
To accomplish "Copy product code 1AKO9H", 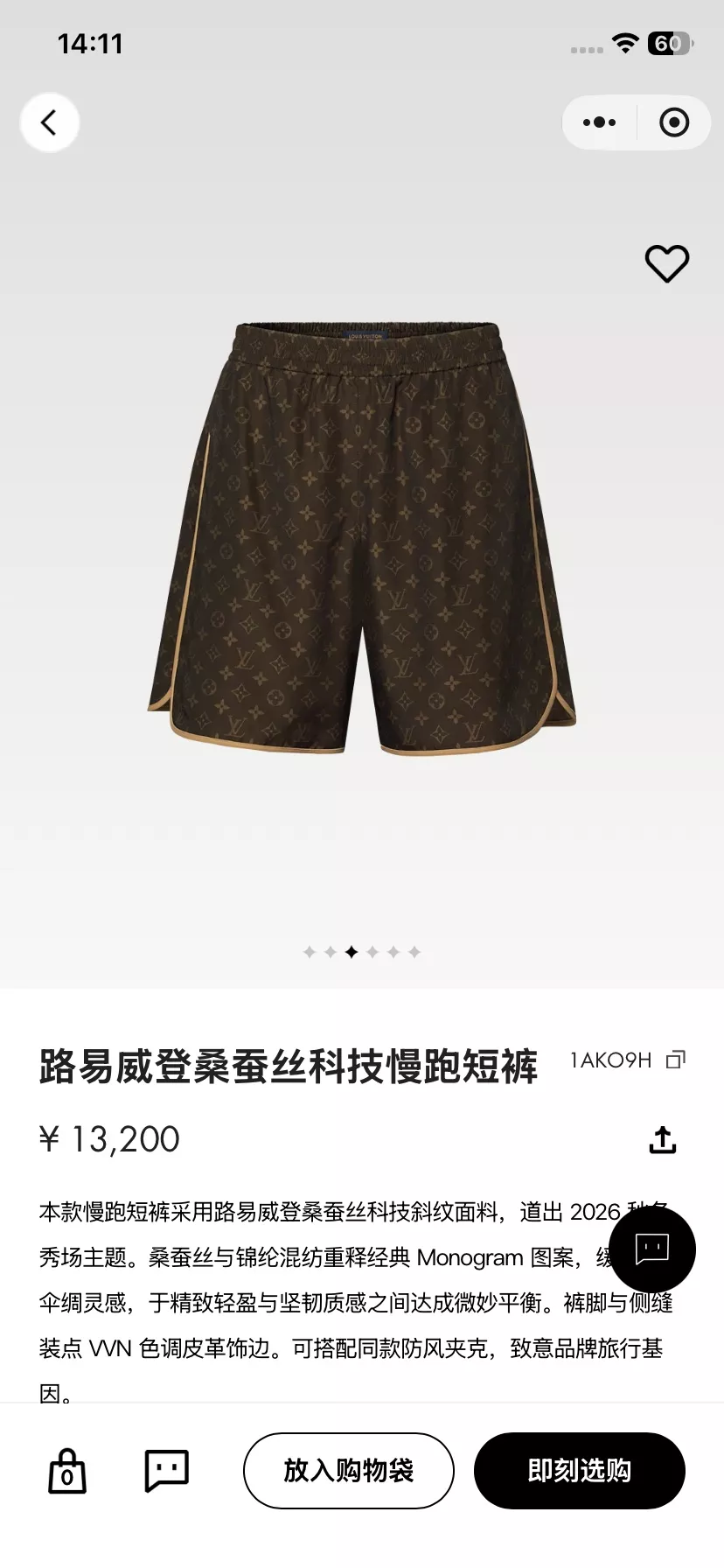I will tap(676, 1060).
